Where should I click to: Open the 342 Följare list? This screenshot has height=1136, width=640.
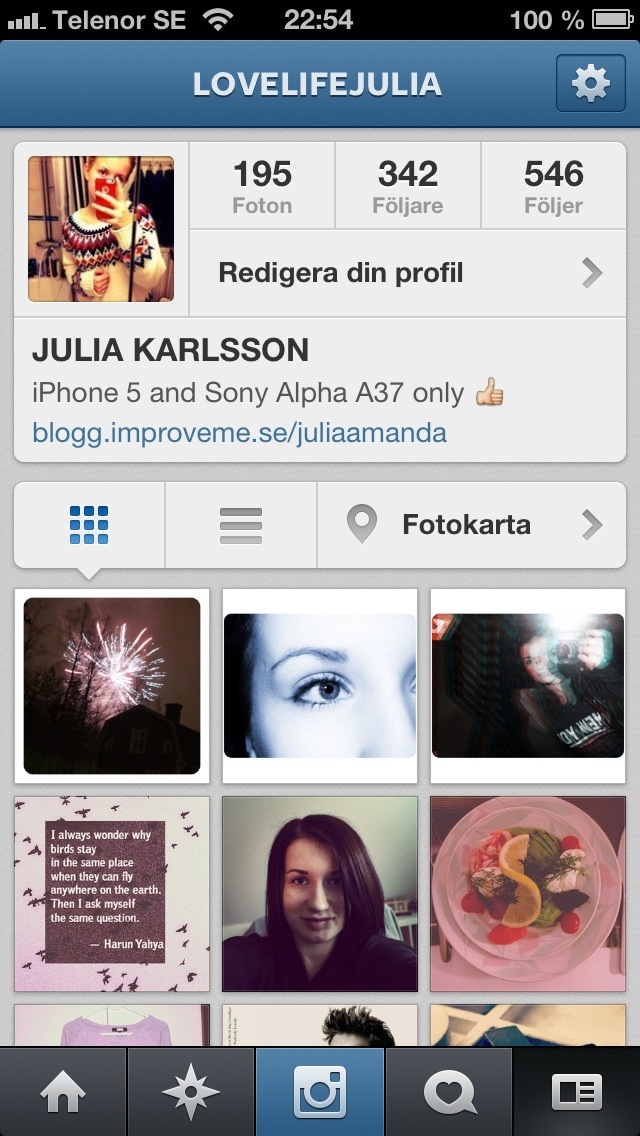[x=408, y=187]
